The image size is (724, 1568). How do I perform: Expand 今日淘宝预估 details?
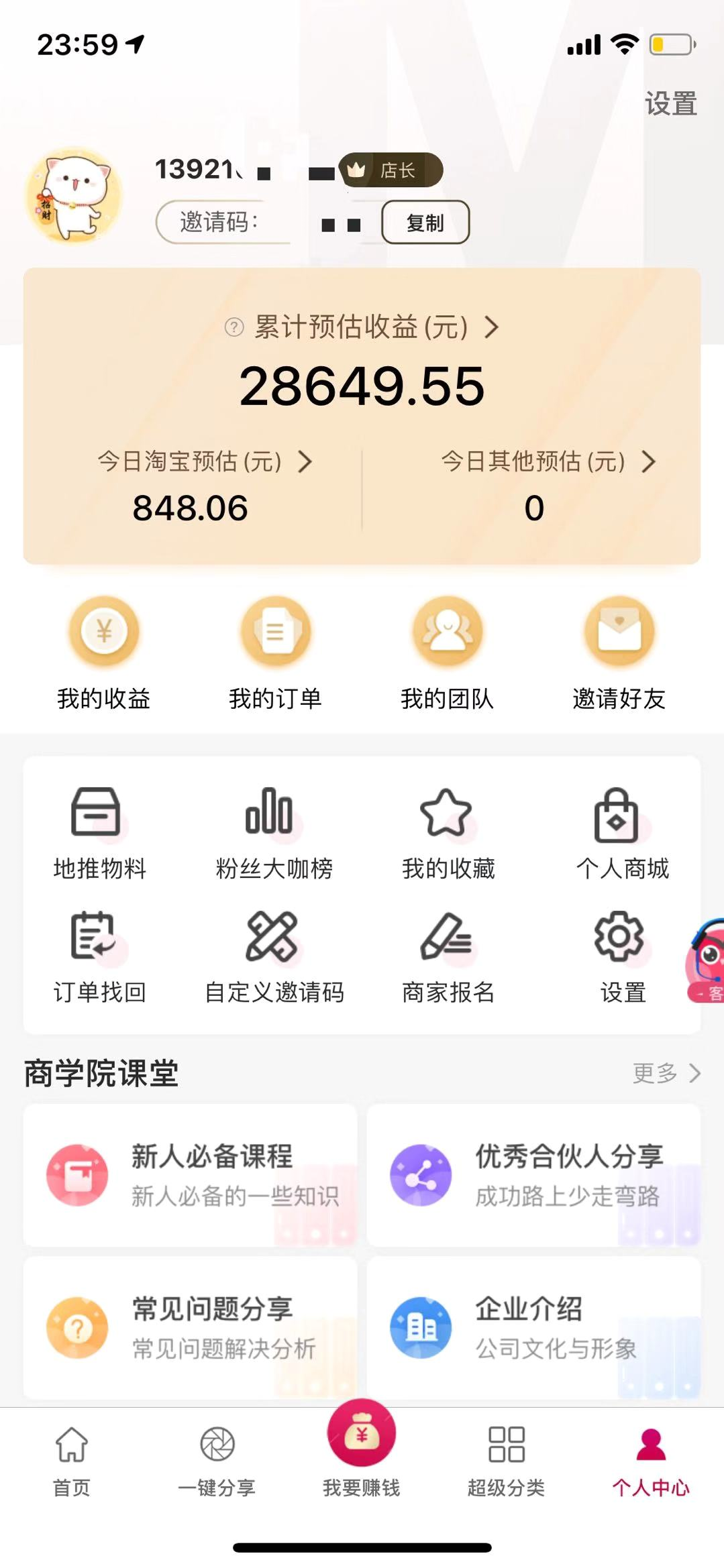click(307, 462)
